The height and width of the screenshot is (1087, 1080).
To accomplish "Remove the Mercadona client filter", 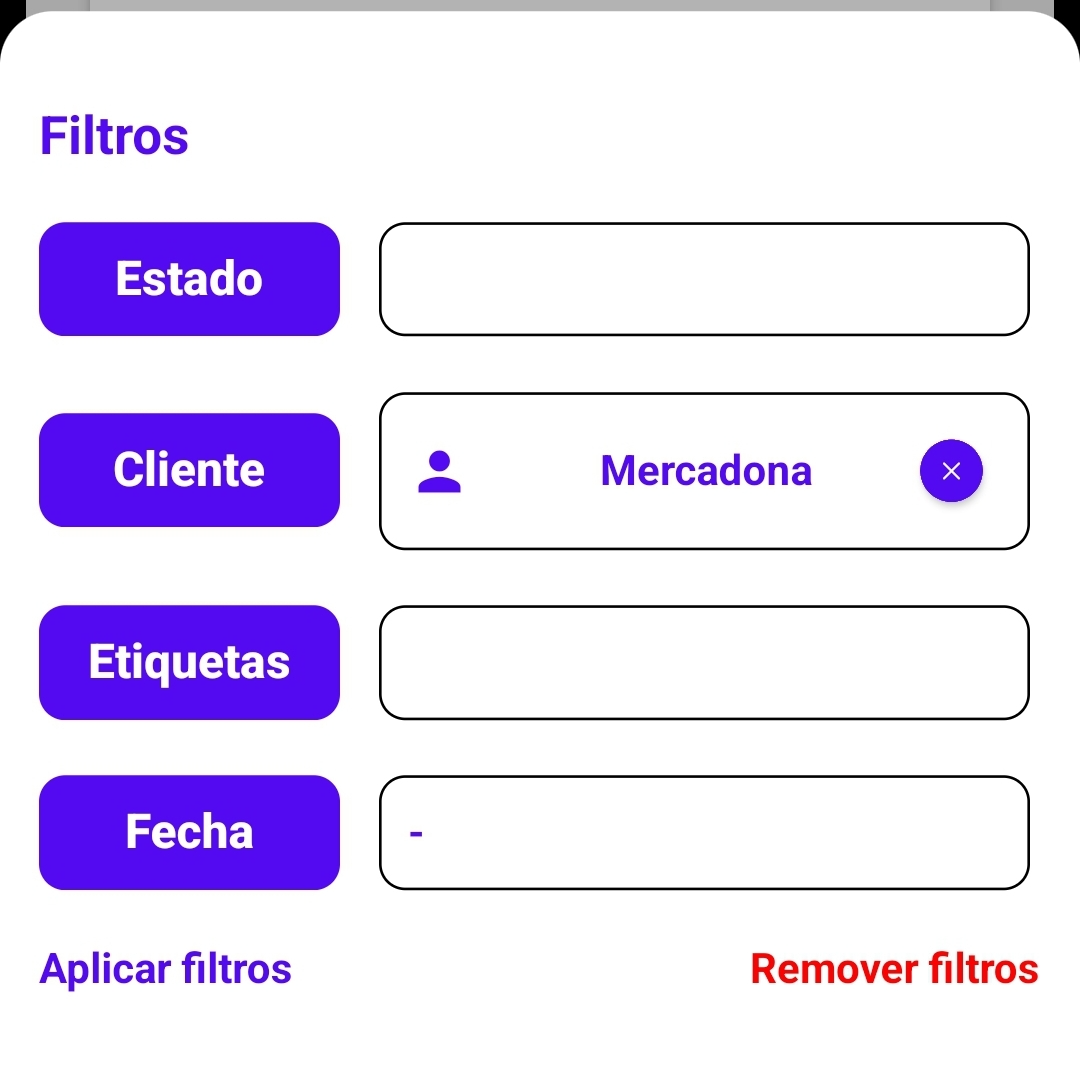I will click(x=951, y=471).
